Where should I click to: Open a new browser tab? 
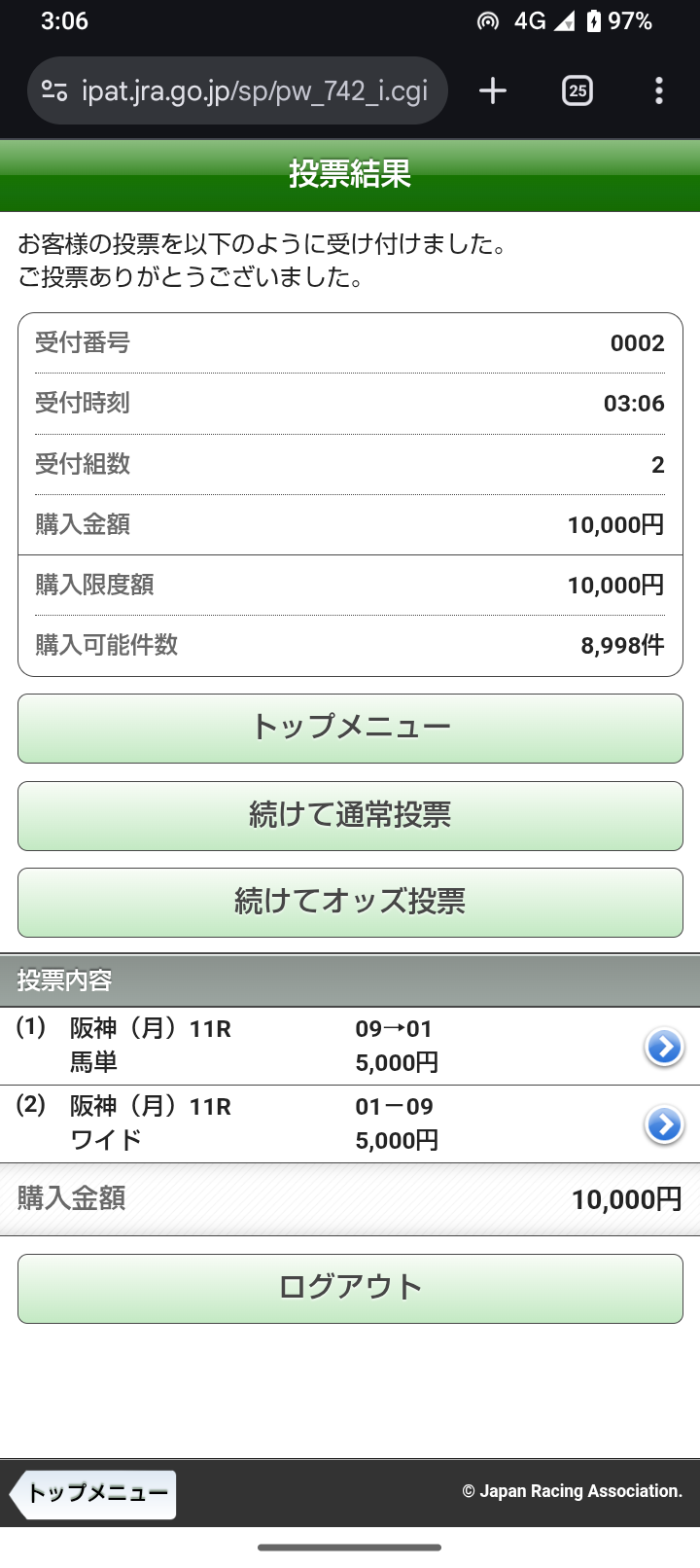click(x=493, y=90)
